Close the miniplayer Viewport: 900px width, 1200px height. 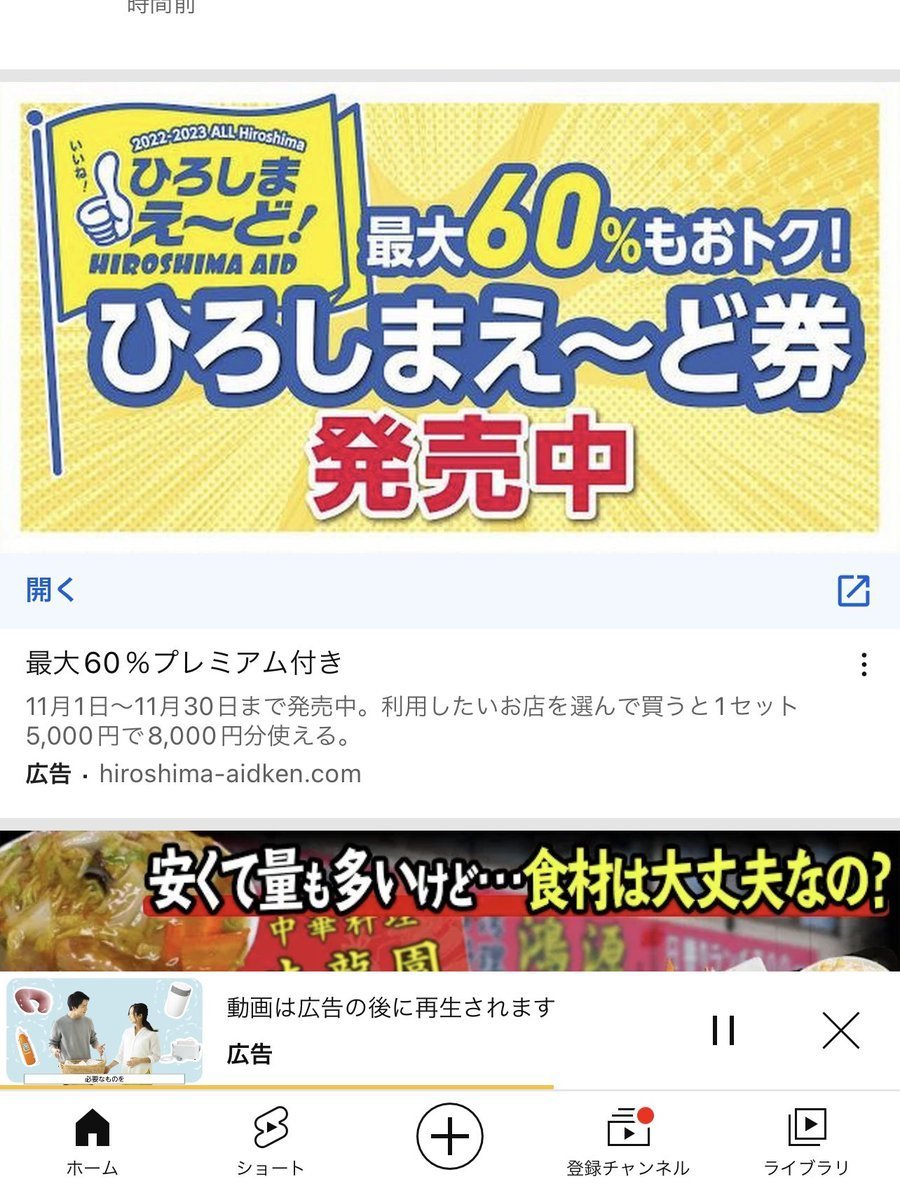[x=840, y=1030]
